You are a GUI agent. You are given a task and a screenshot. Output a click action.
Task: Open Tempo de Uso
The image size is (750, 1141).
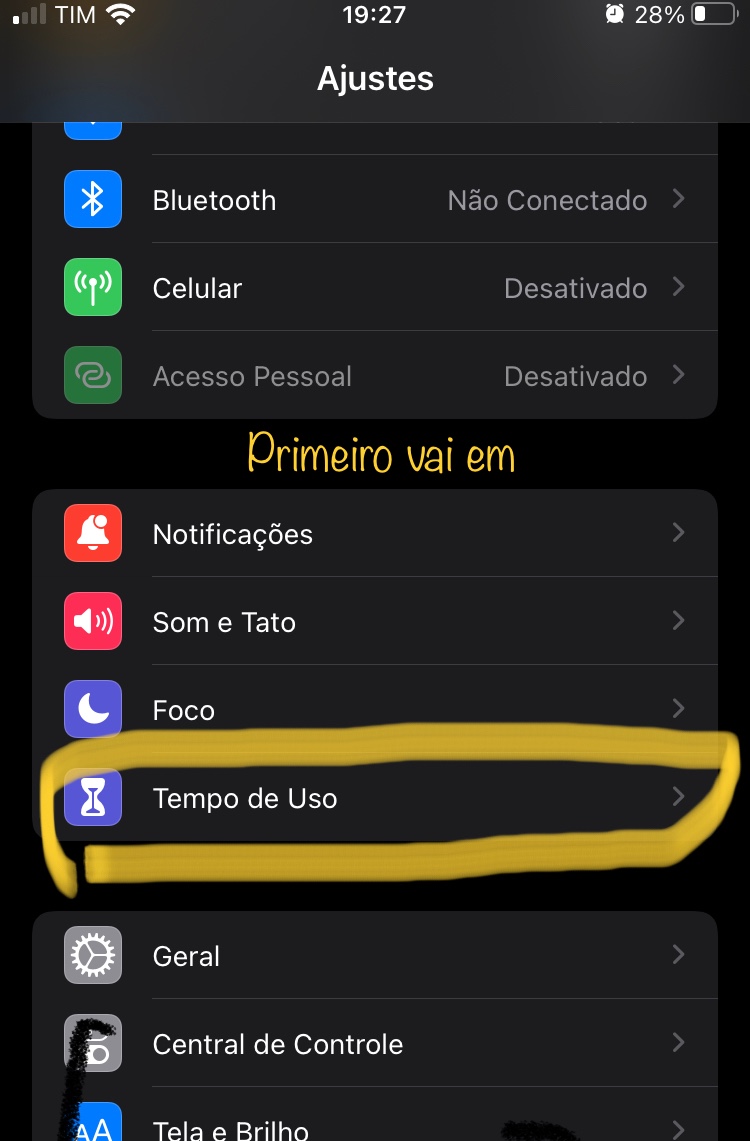click(x=375, y=798)
